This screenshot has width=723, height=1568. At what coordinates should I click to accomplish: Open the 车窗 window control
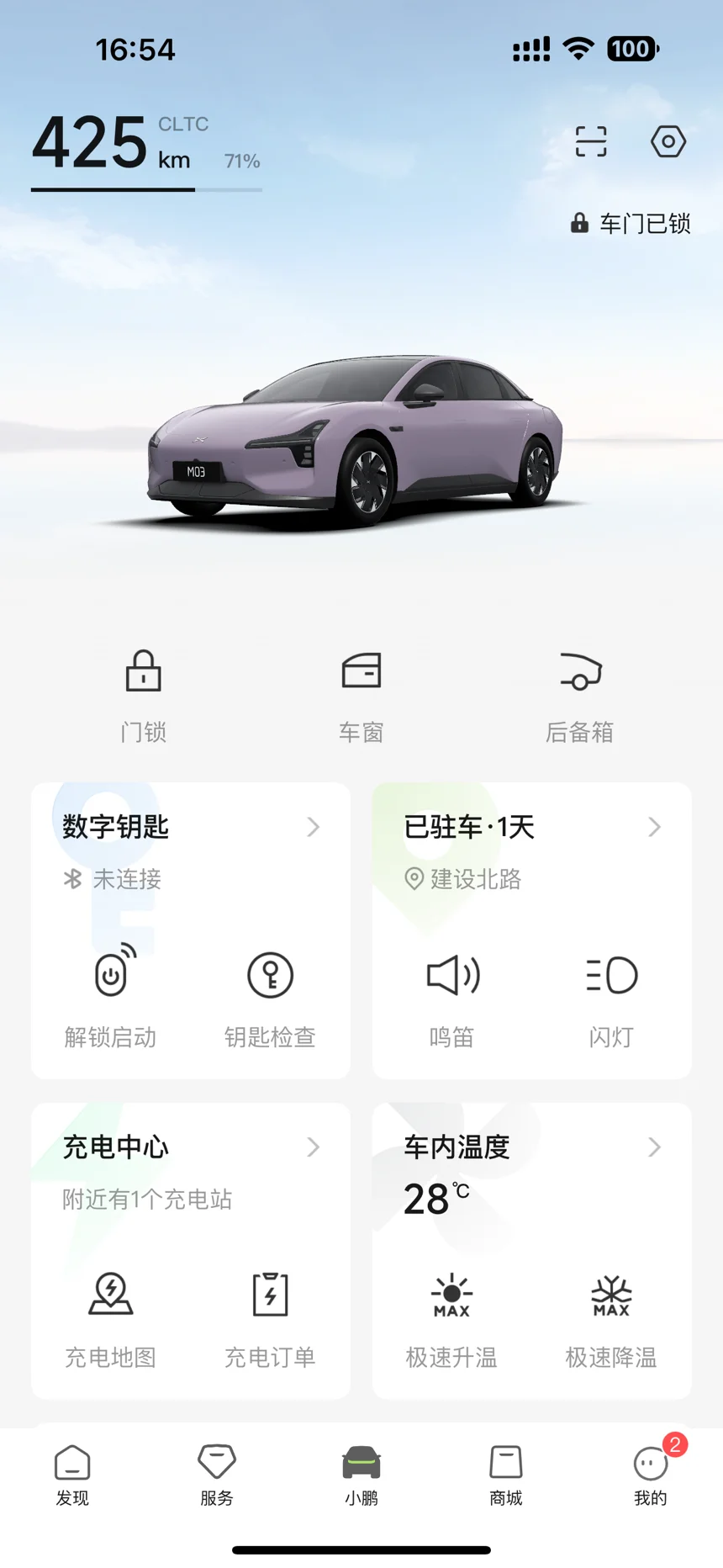click(x=361, y=694)
